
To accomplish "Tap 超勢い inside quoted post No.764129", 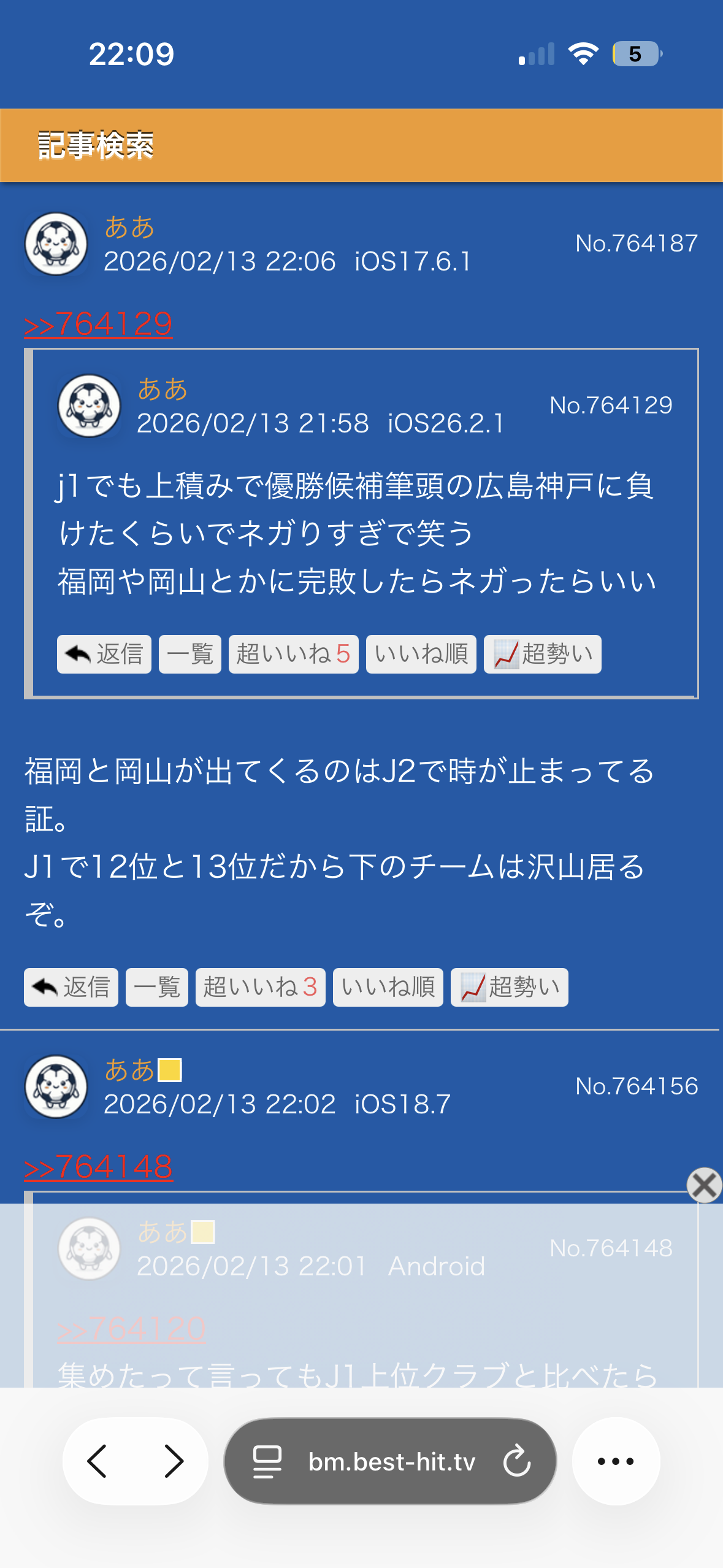I will click(x=542, y=654).
